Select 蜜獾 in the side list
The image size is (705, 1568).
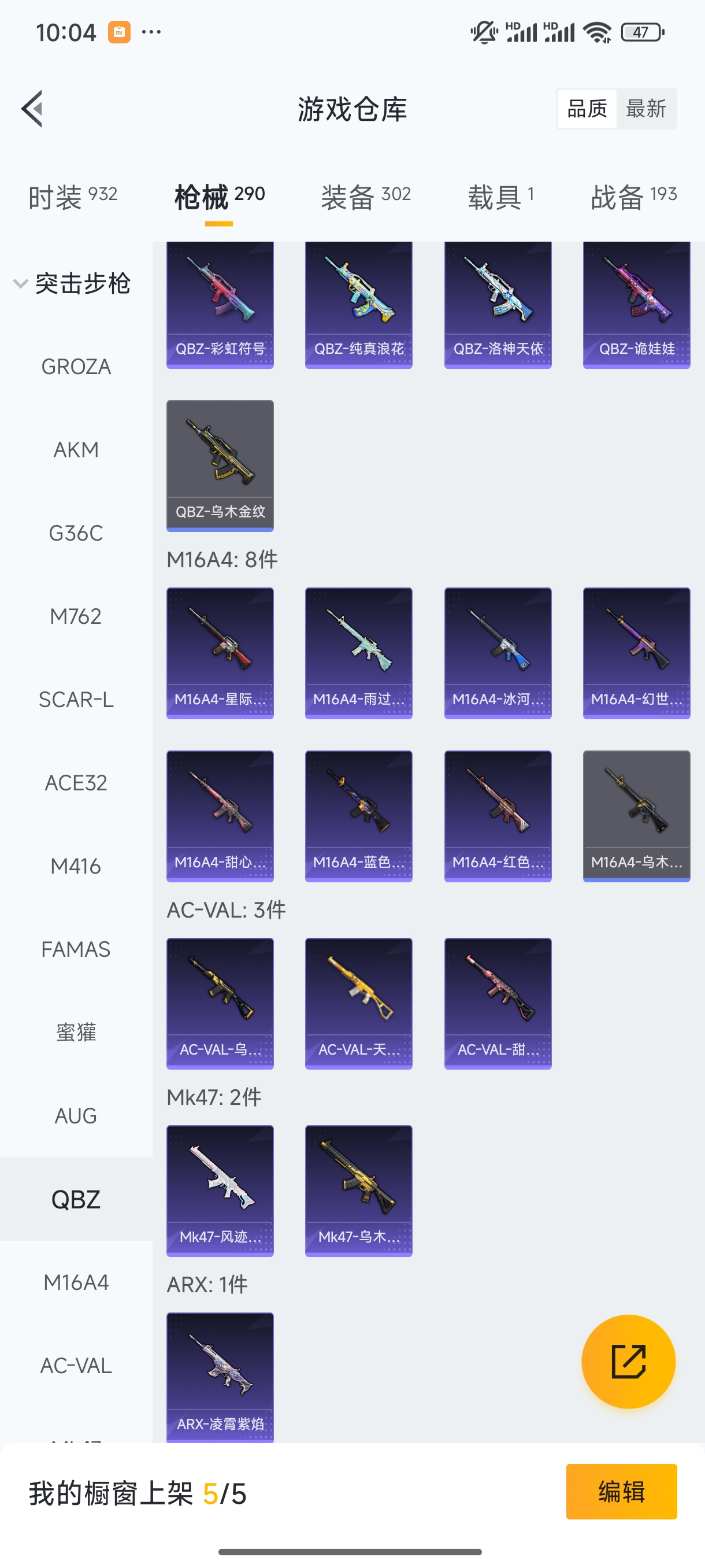point(76,1033)
